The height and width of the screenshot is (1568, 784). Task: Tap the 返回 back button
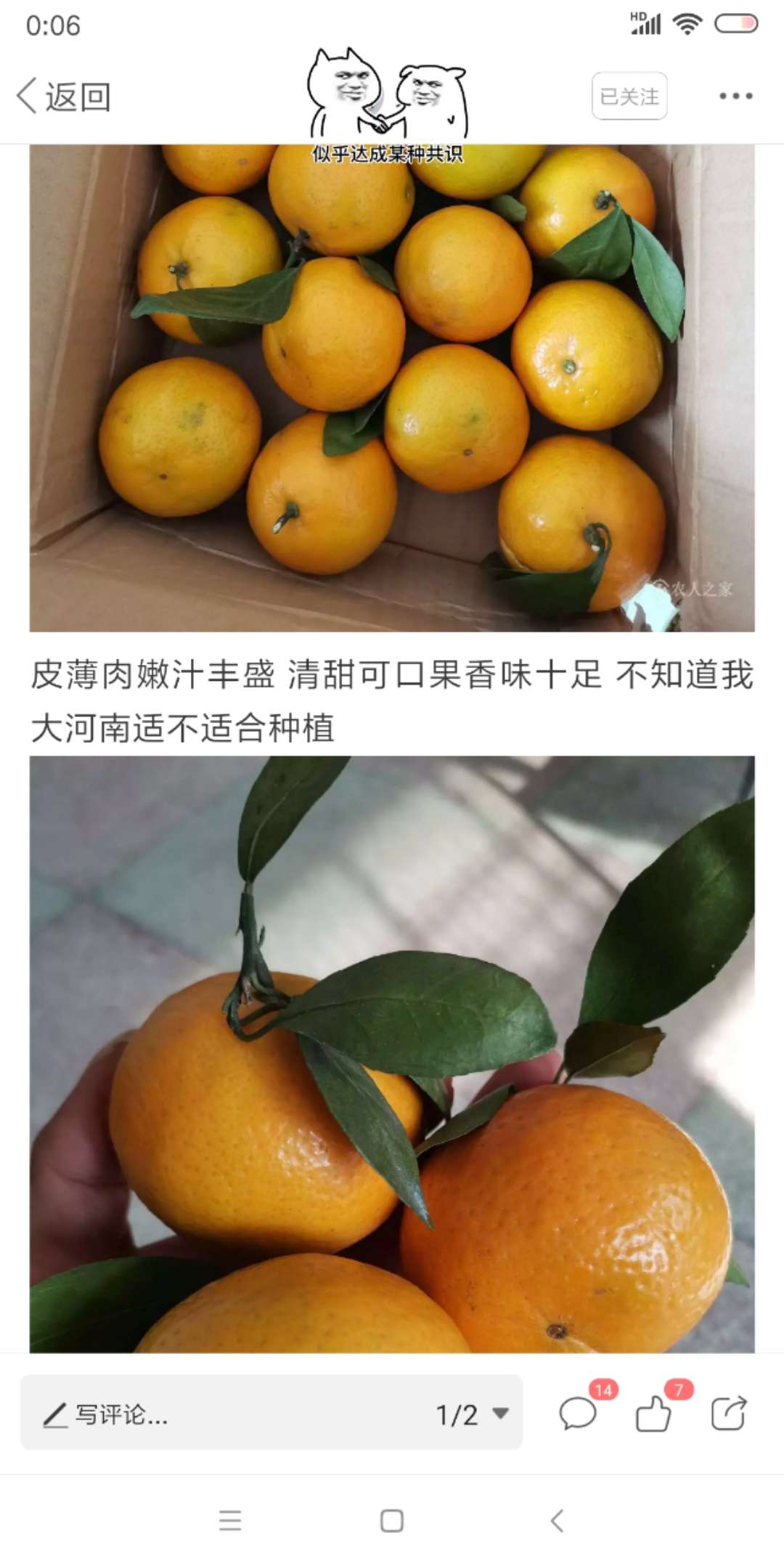coord(64,96)
